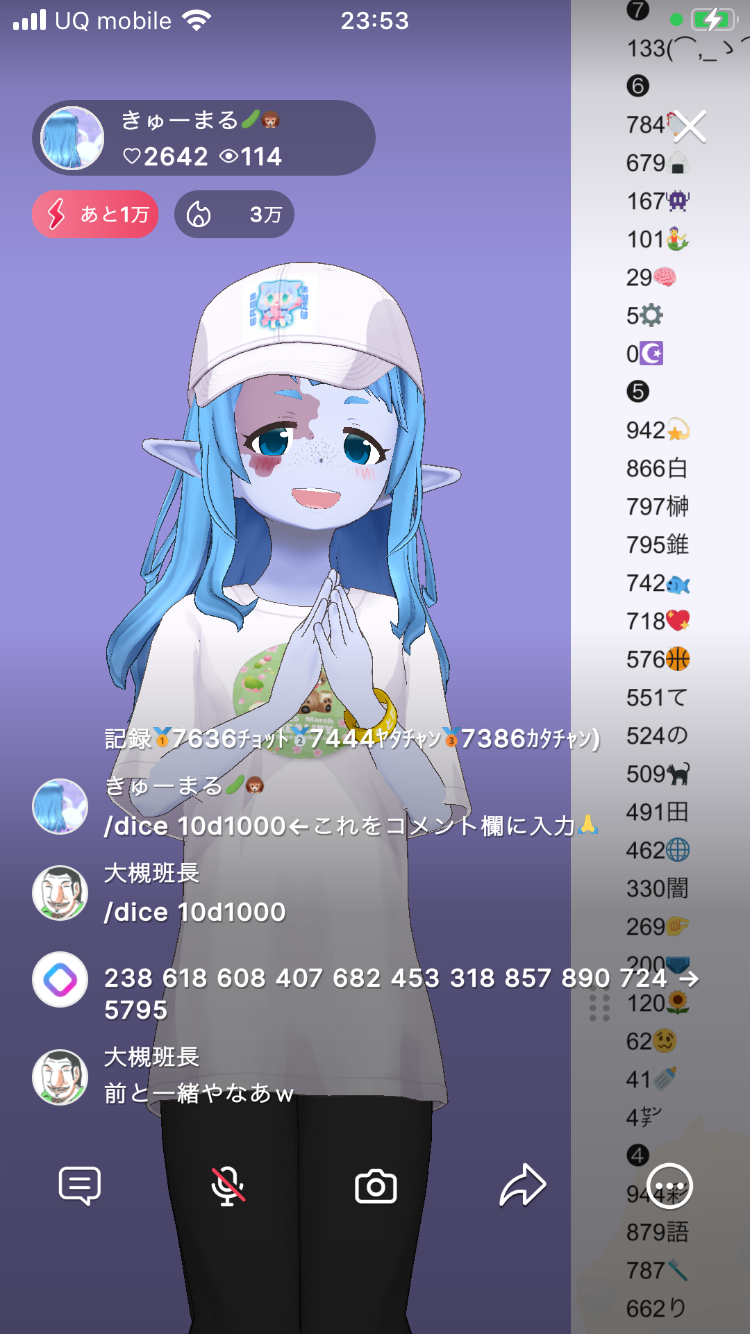
Task: Unmute the microphone
Action: 228,1187
